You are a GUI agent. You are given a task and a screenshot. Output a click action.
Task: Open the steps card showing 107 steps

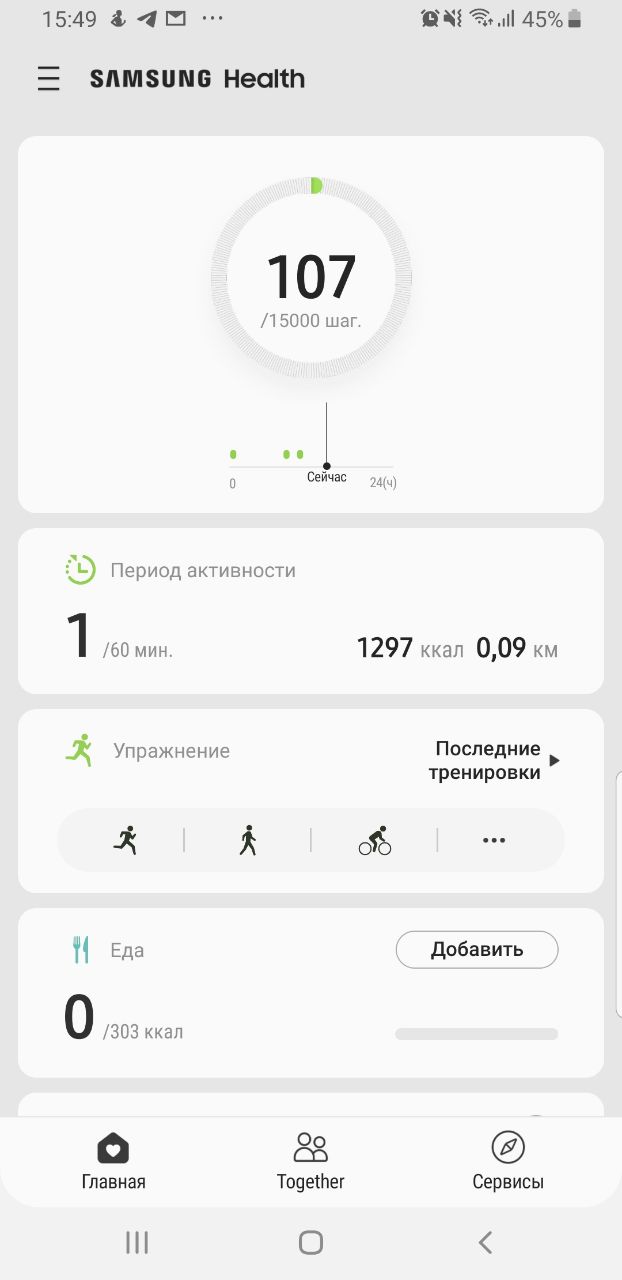click(x=311, y=324)
